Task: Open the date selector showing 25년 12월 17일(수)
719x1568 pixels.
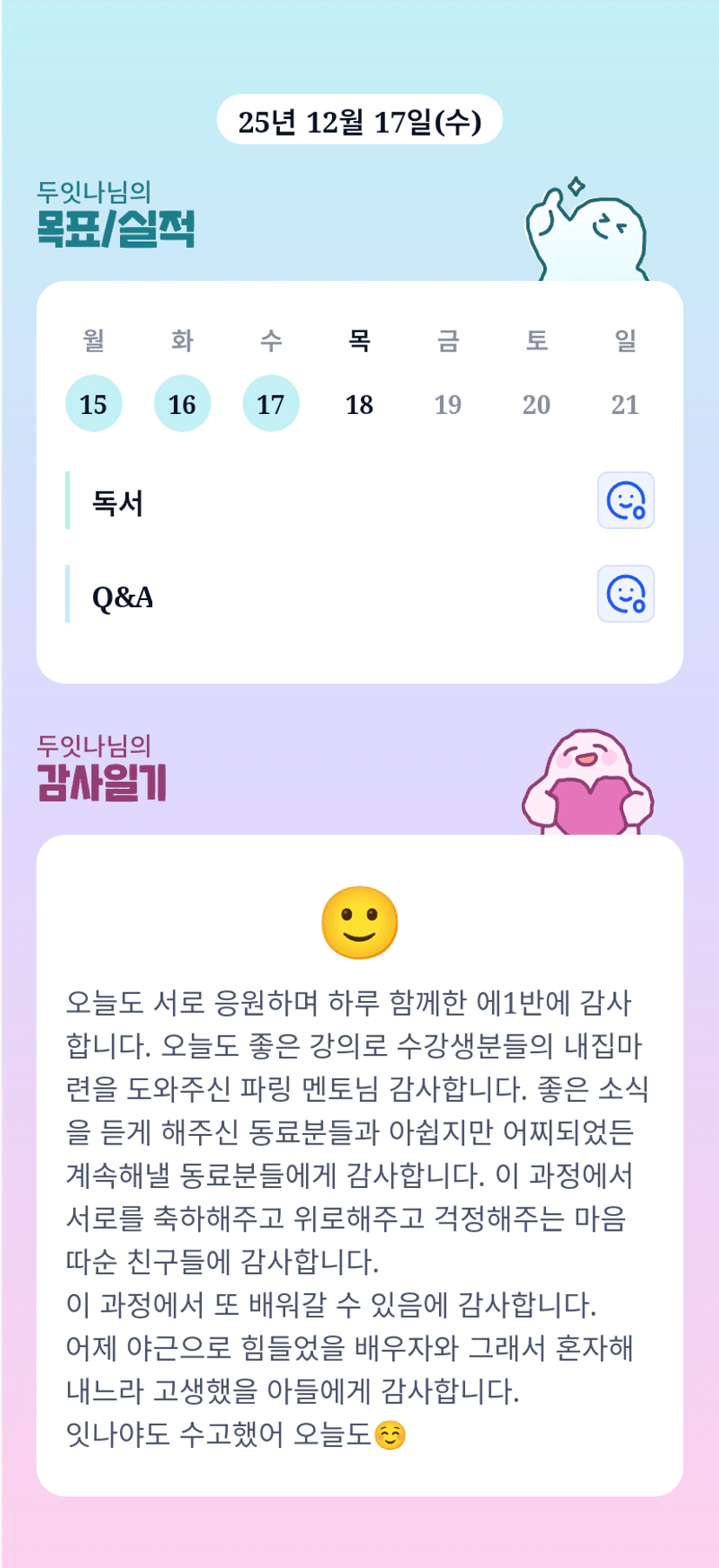Action: pyautogui.click(x=359, y=120)
